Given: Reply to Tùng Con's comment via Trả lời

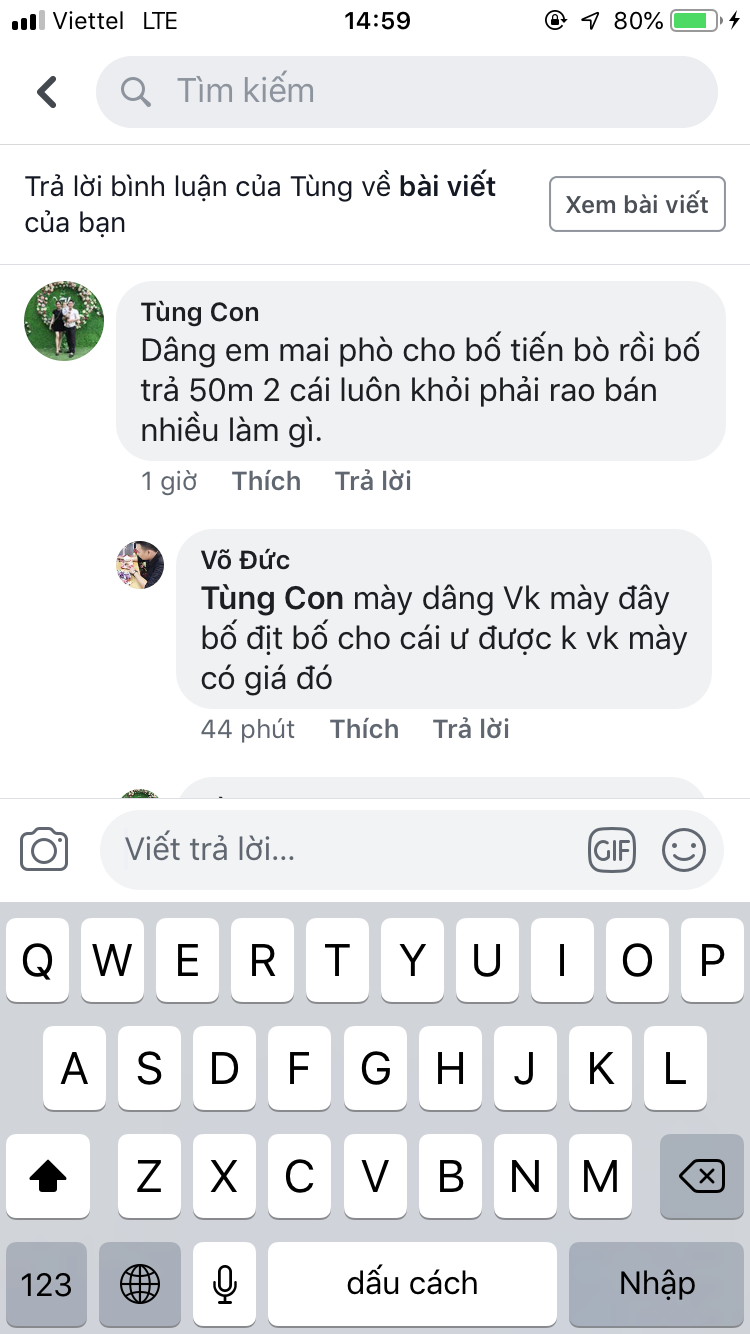Looking at the screenshot, I should tap(373, 481).
